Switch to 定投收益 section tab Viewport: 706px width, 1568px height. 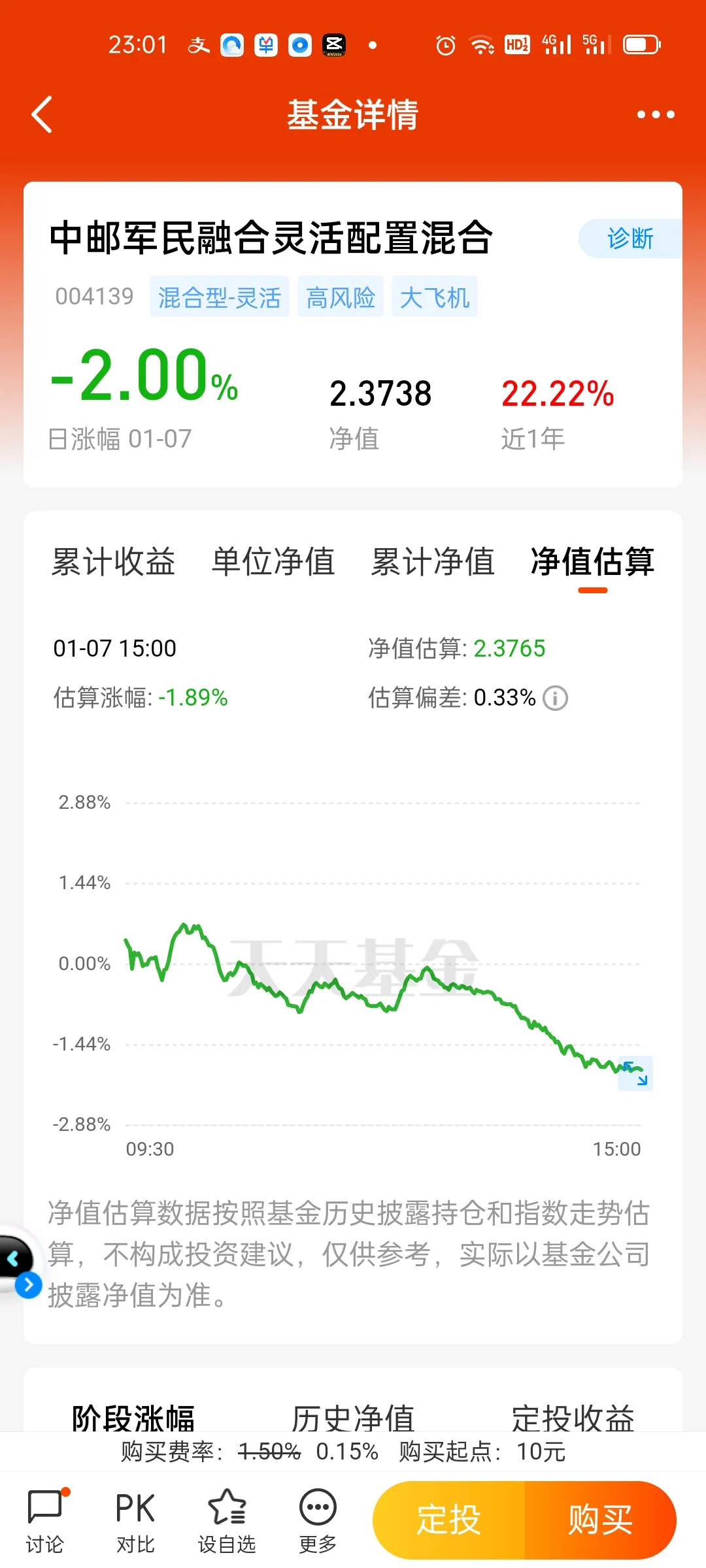point(573,1418)
